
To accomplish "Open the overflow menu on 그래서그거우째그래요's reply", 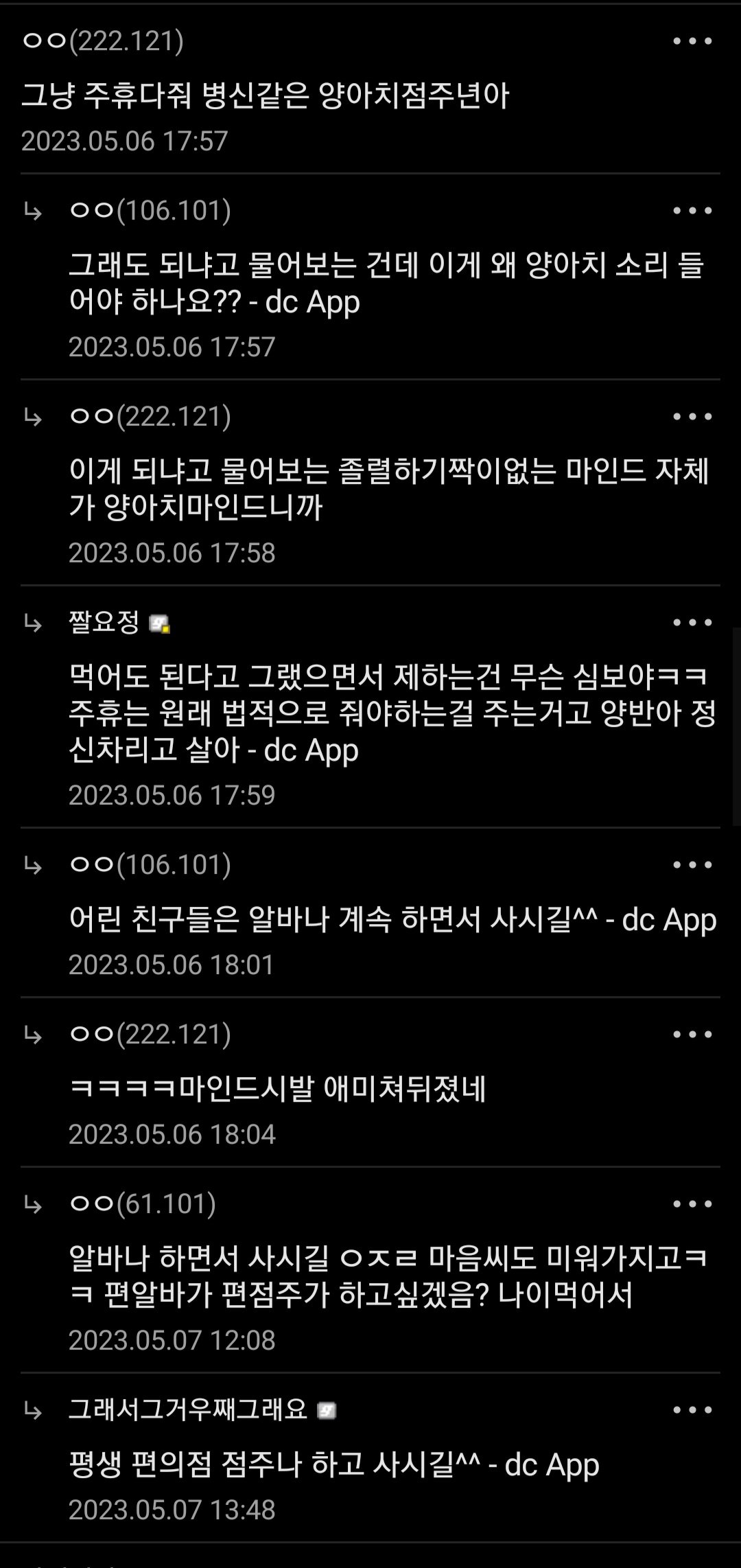I will pyautogui.click(x=692, y=1410).
